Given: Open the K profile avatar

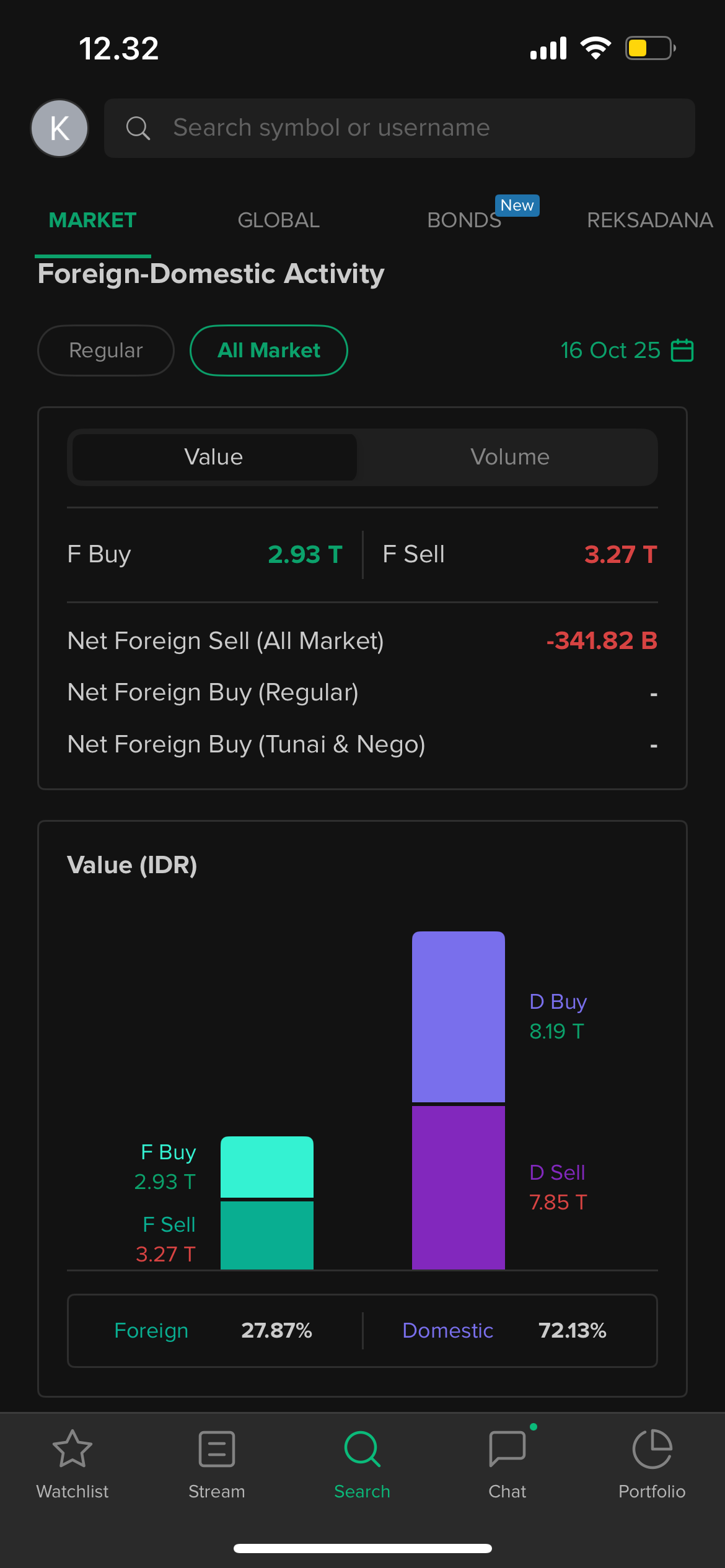Looking at the screenshot, I should 59,128.
